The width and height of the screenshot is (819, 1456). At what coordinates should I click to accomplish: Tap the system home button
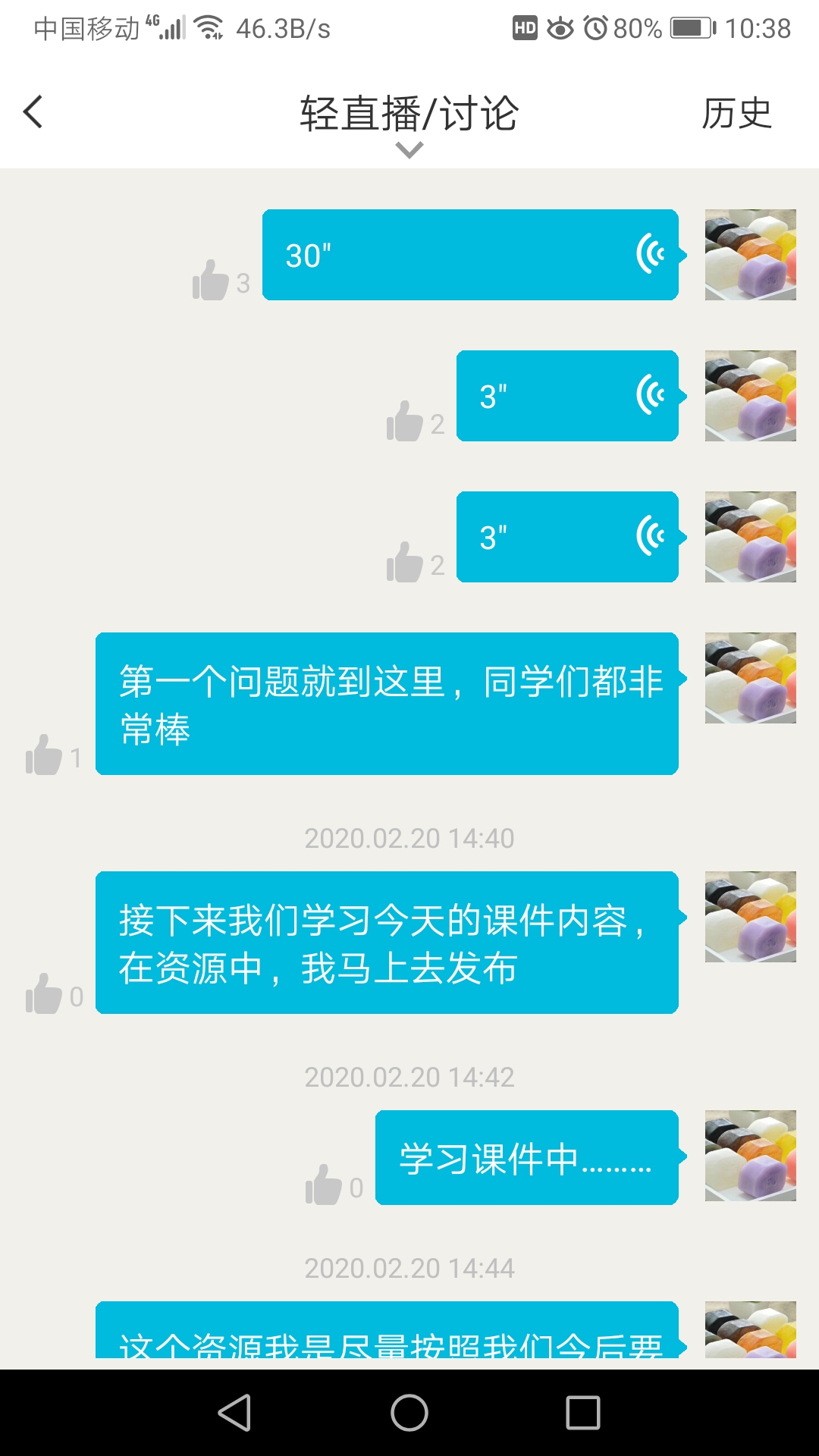(409, 1413)
